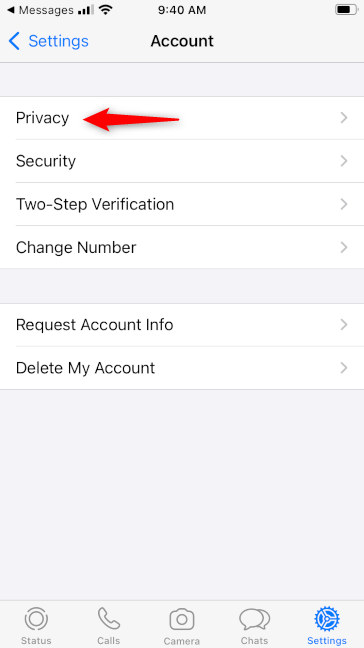
Task: Switch to the Chats tab
Action: click(254, 625)
